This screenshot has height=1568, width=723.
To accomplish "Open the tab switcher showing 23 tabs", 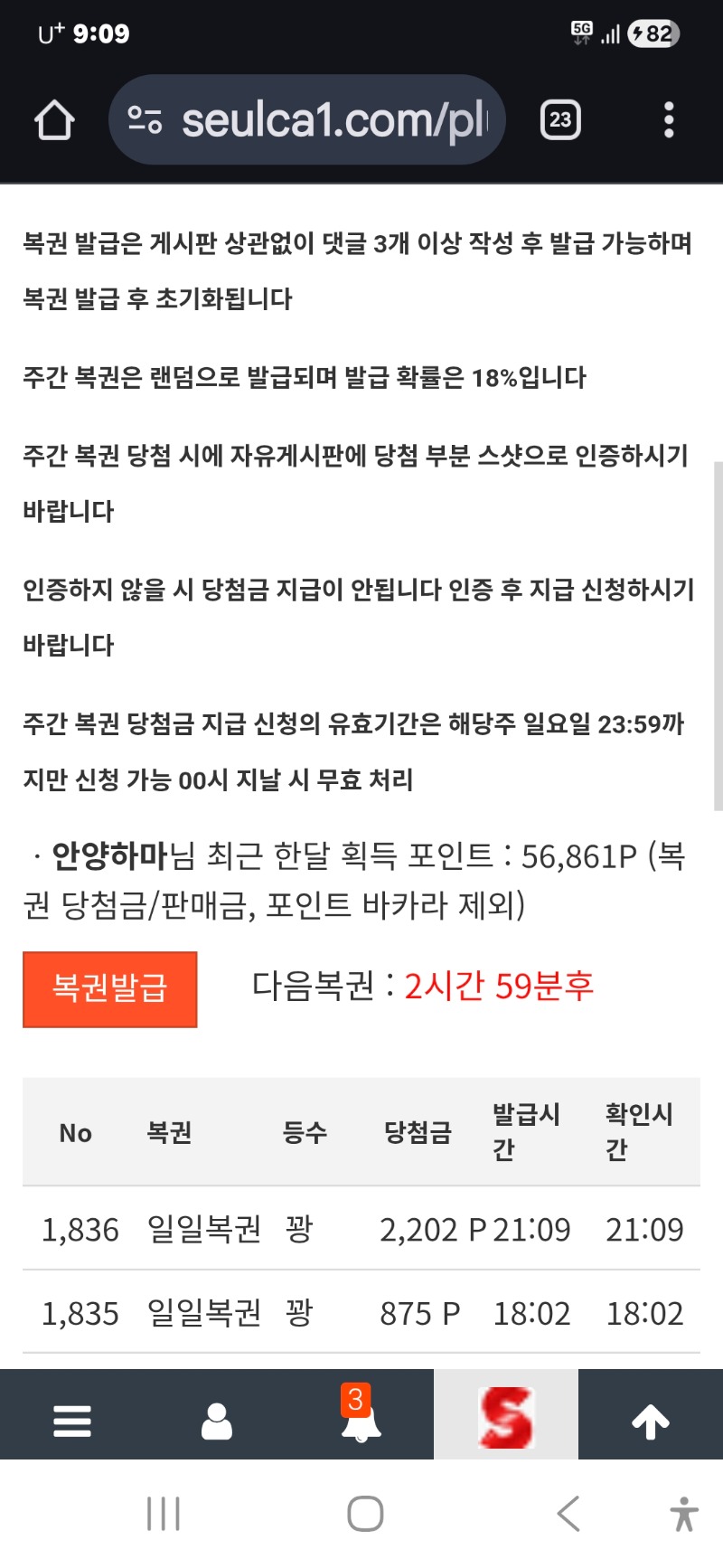I will tap(560, 119).
